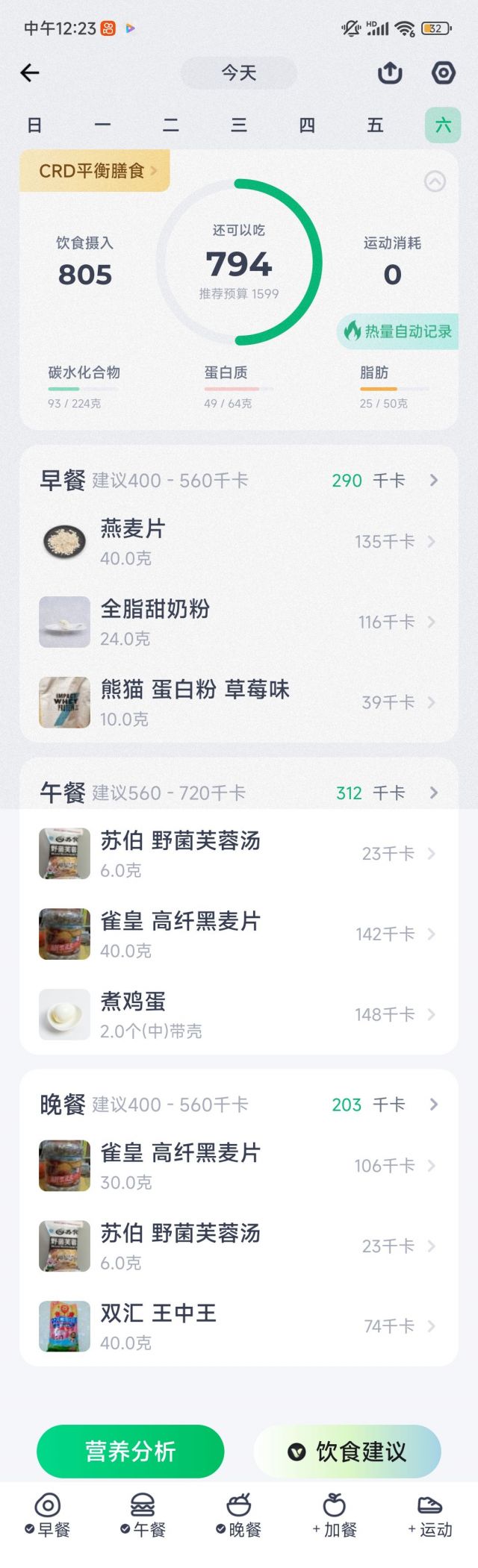
Task: Share today's diet record
Action: 390,72
